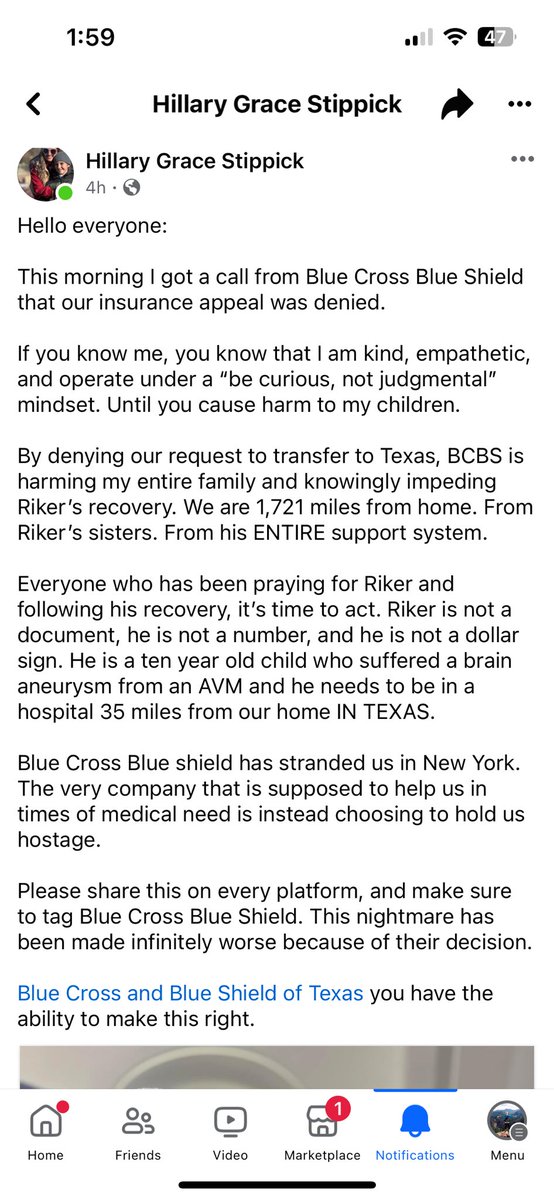Open the attached media below the post
554x1200 pixels.
tap(277, 1067)
